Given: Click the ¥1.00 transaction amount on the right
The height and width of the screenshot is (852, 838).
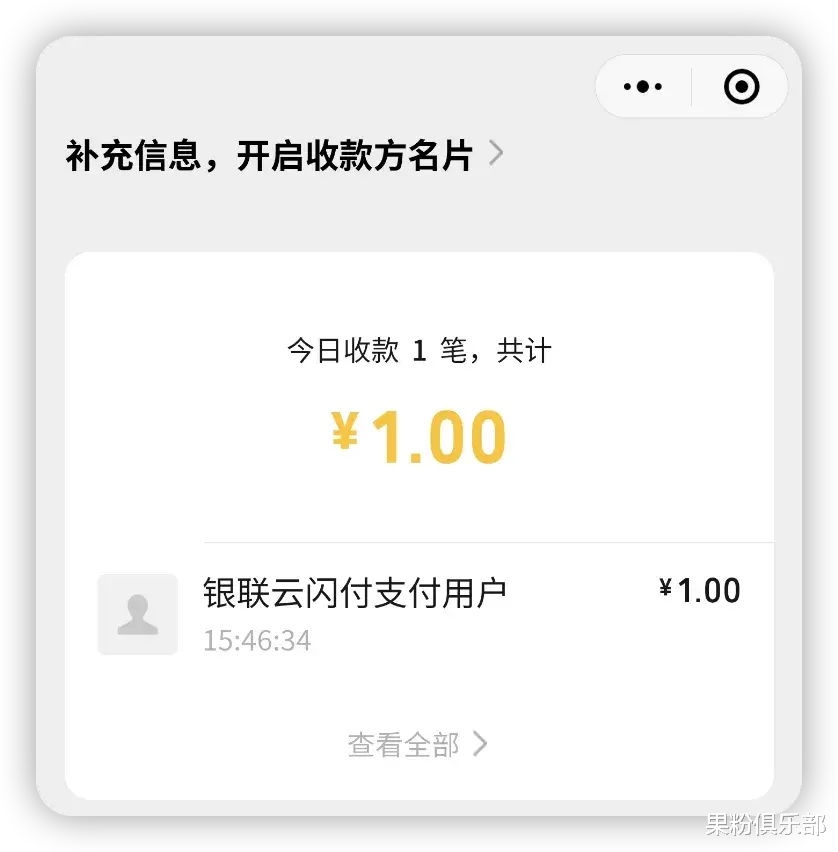Looking at the screenshot, I should [x=697, y=591].
